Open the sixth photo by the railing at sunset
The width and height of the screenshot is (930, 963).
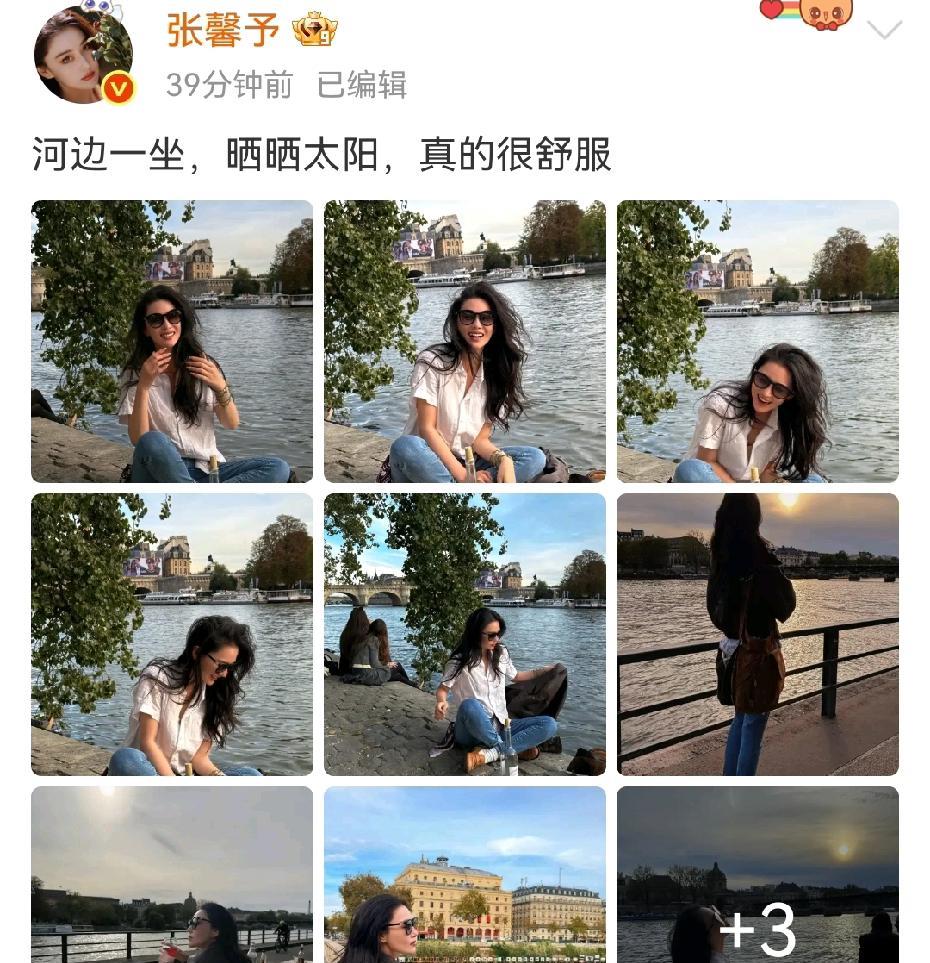tap(758, 634)
